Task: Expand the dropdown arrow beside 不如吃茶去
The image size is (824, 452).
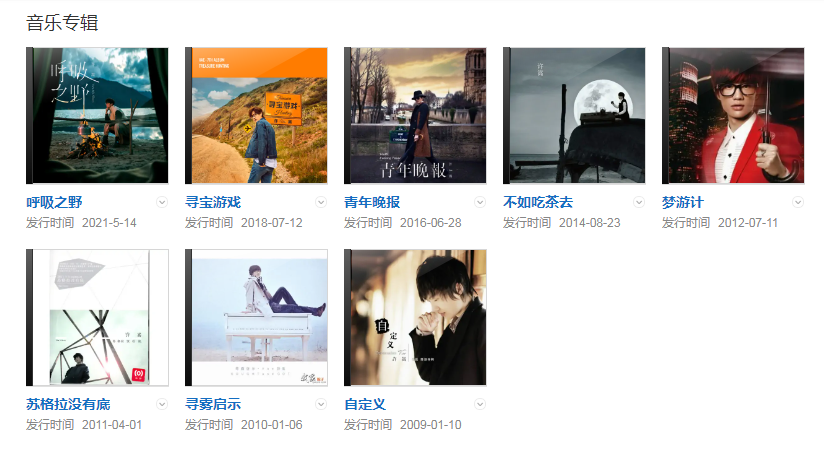Action: click(x=639, y=202)
